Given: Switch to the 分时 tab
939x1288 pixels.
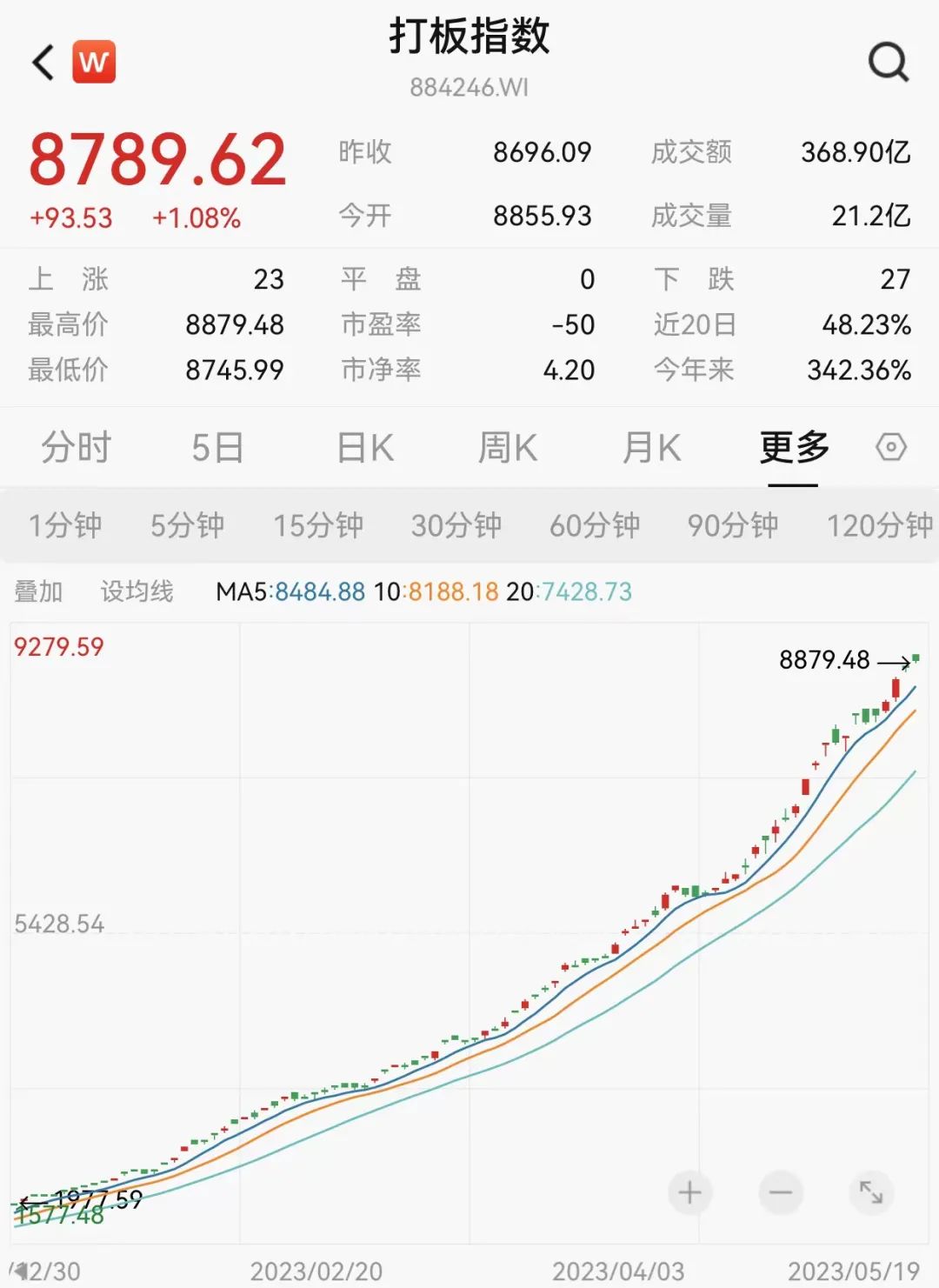Looking at the screenshot, I should click(x=75, y=447).
